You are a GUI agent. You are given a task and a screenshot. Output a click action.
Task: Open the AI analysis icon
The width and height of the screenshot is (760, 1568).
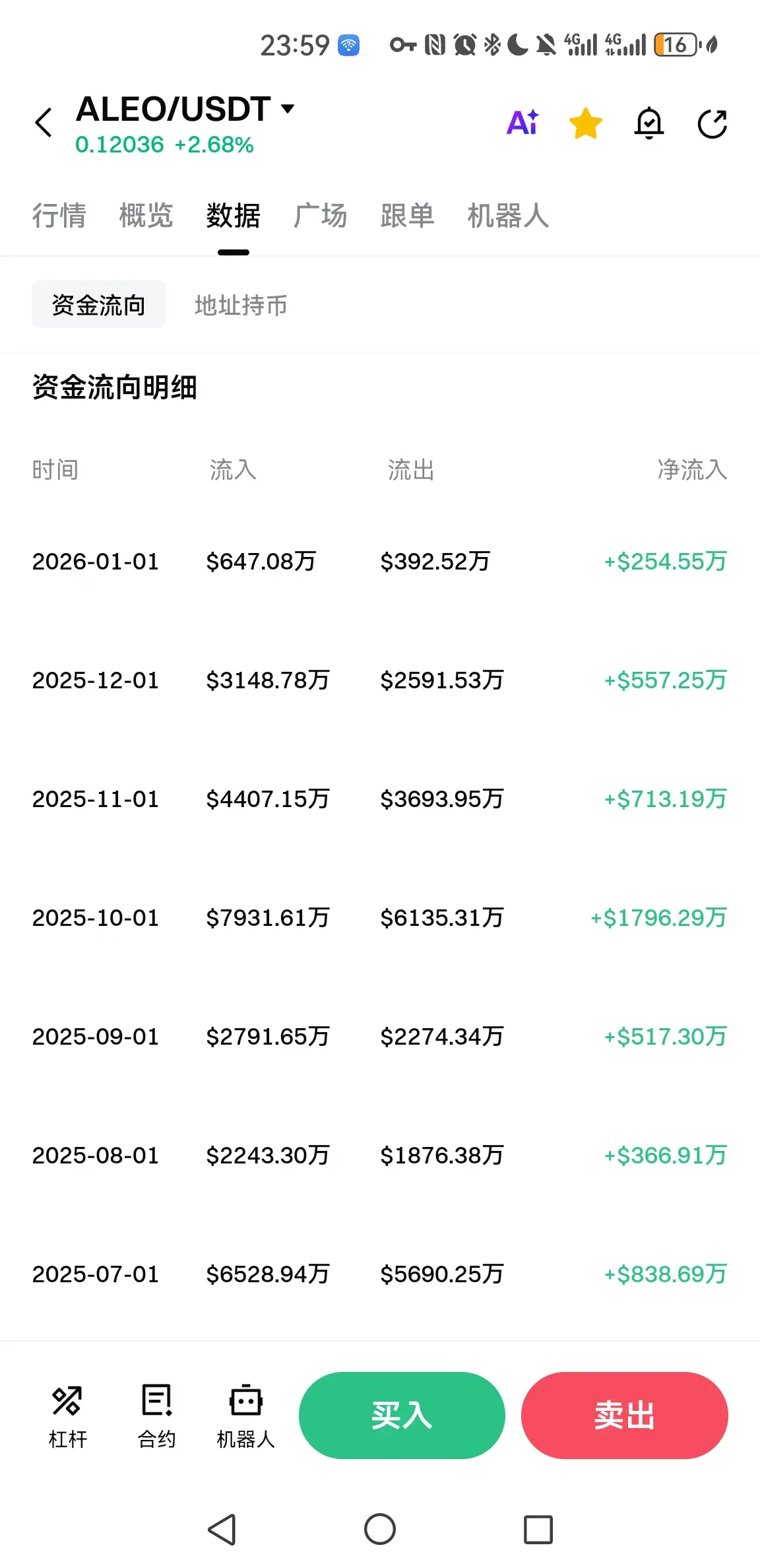pos(522,123)
